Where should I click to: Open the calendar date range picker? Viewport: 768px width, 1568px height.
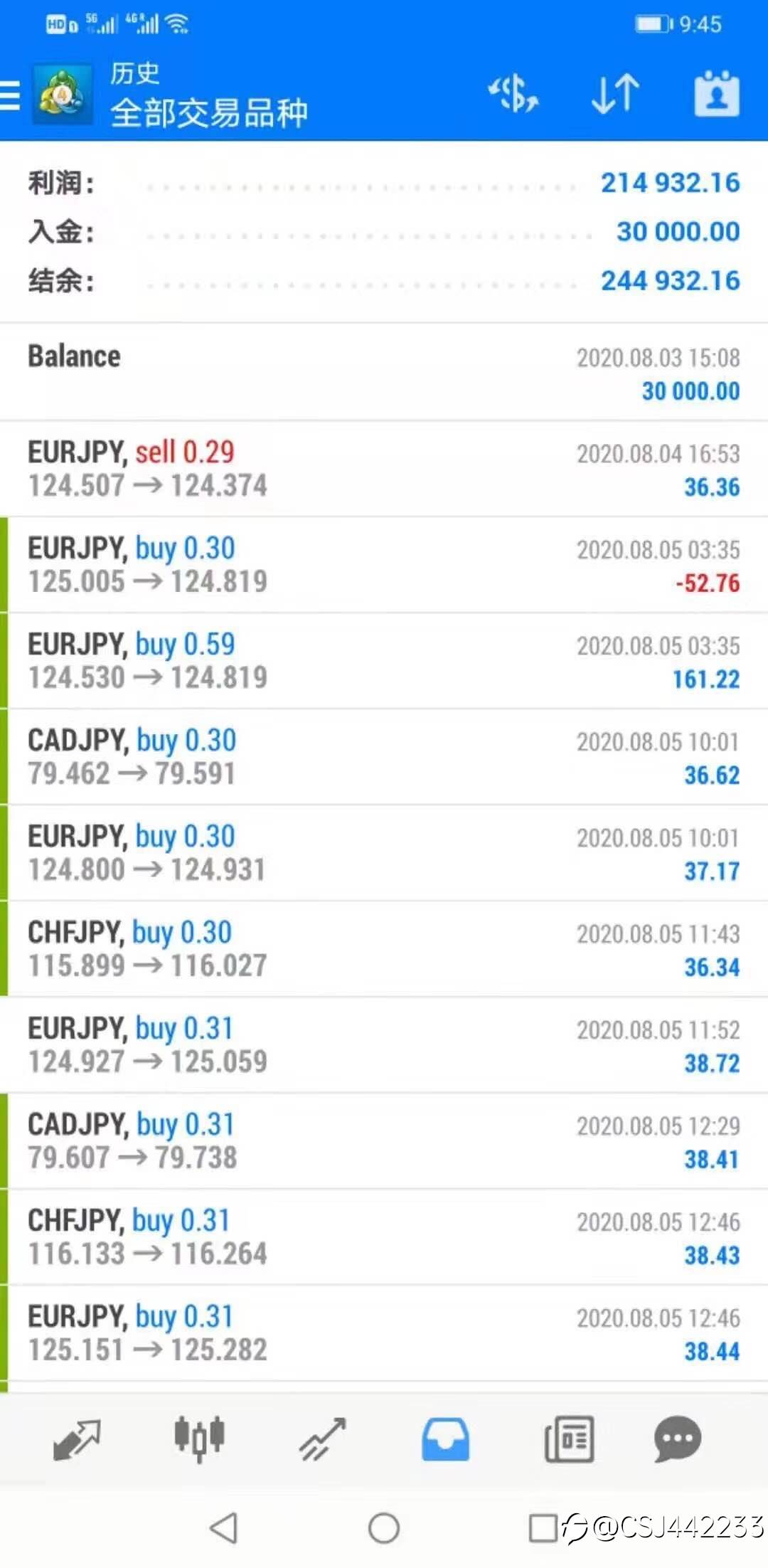pos(717,93)
